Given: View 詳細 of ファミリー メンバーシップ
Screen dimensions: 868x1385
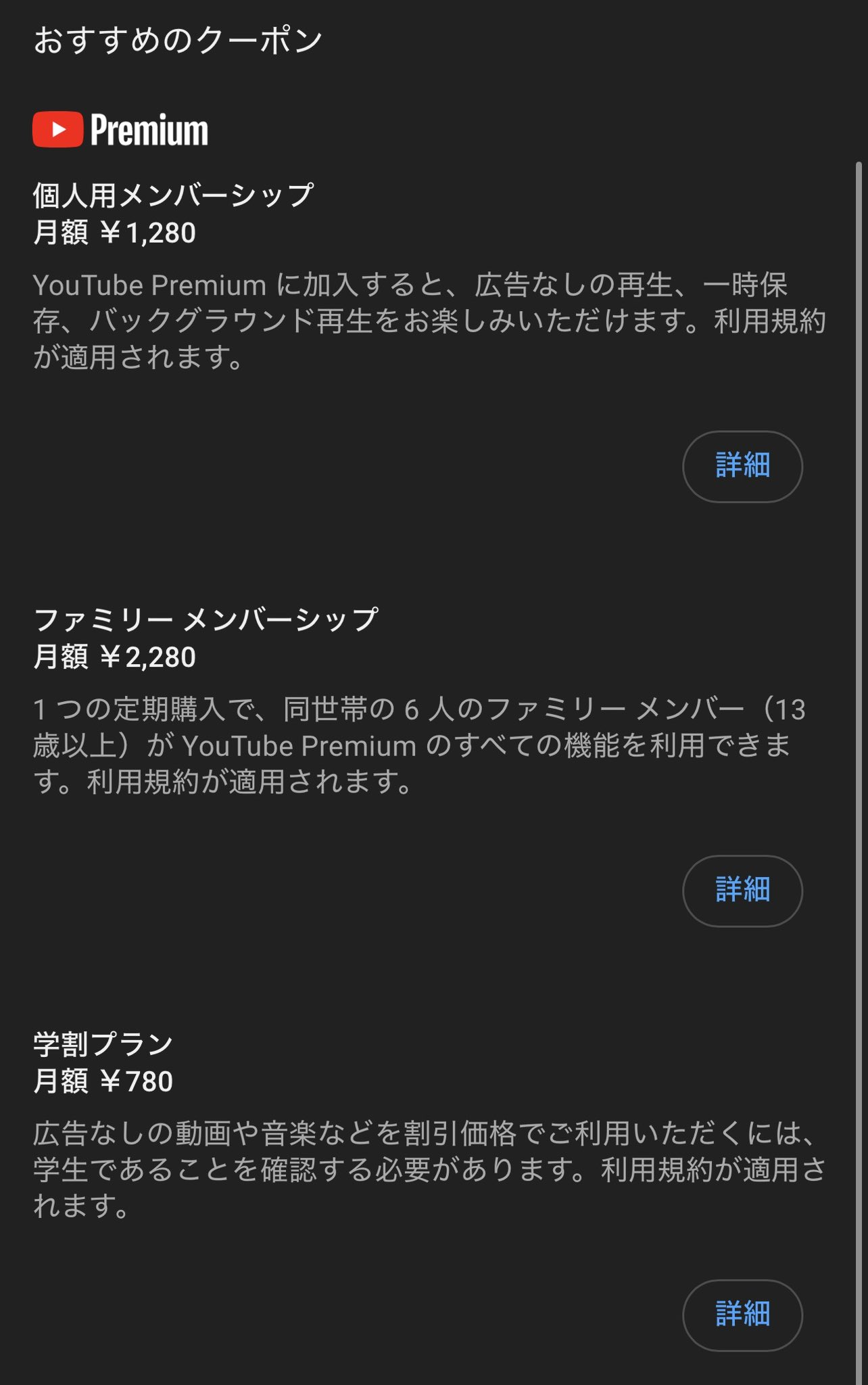Looking at the screenshot, I should (742, 890).
